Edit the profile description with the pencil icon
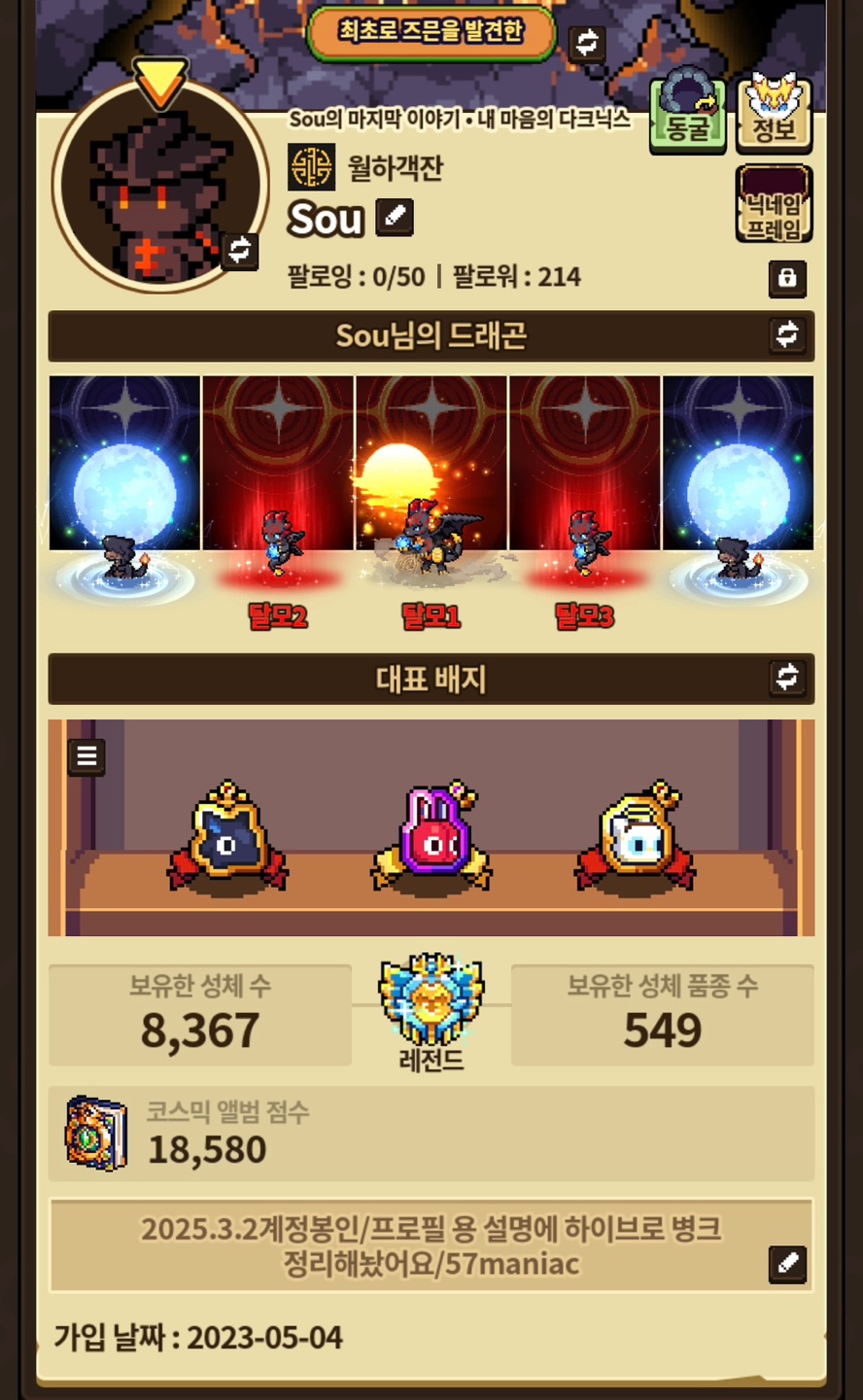863x1400 pixels. click(x=787, y=1264)
